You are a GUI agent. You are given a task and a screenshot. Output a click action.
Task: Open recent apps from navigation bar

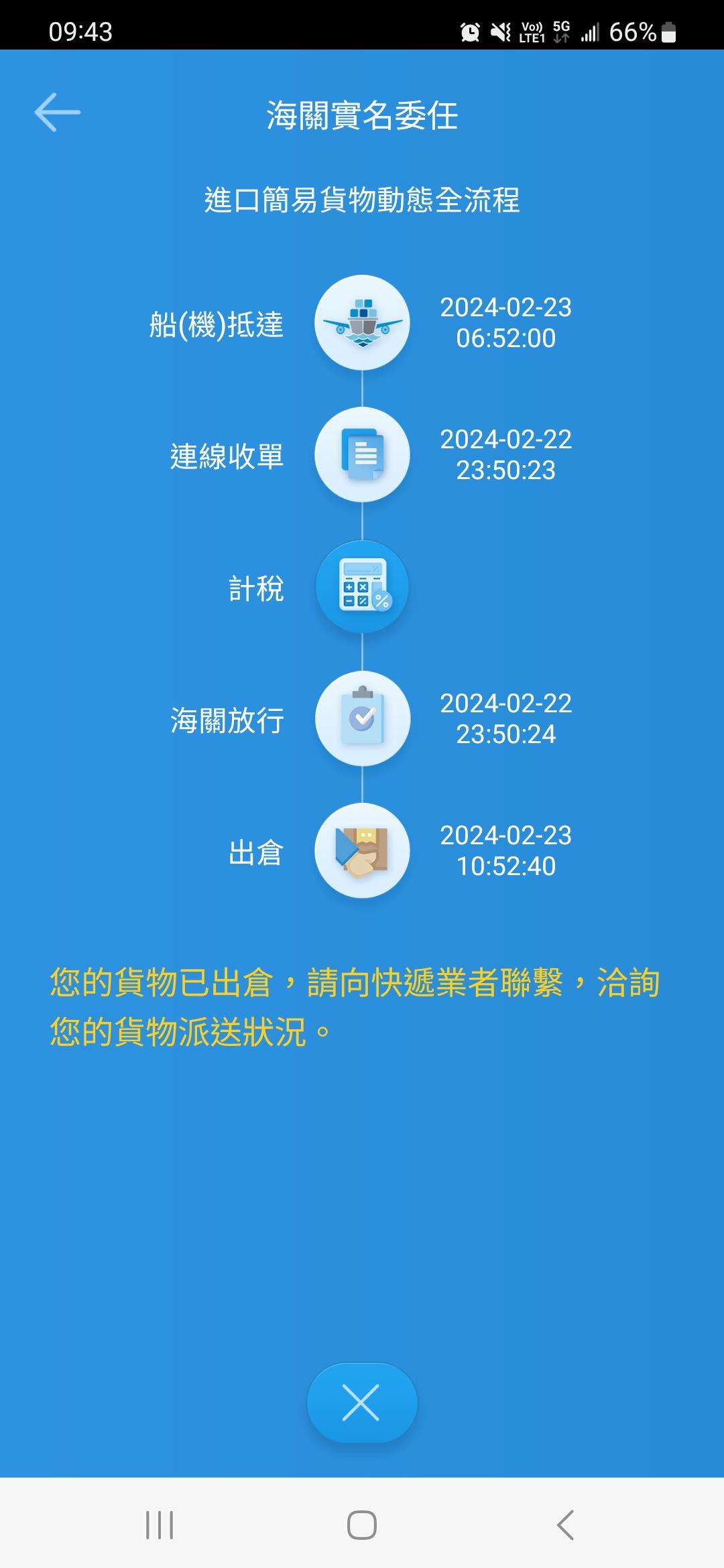point(160,1525)
